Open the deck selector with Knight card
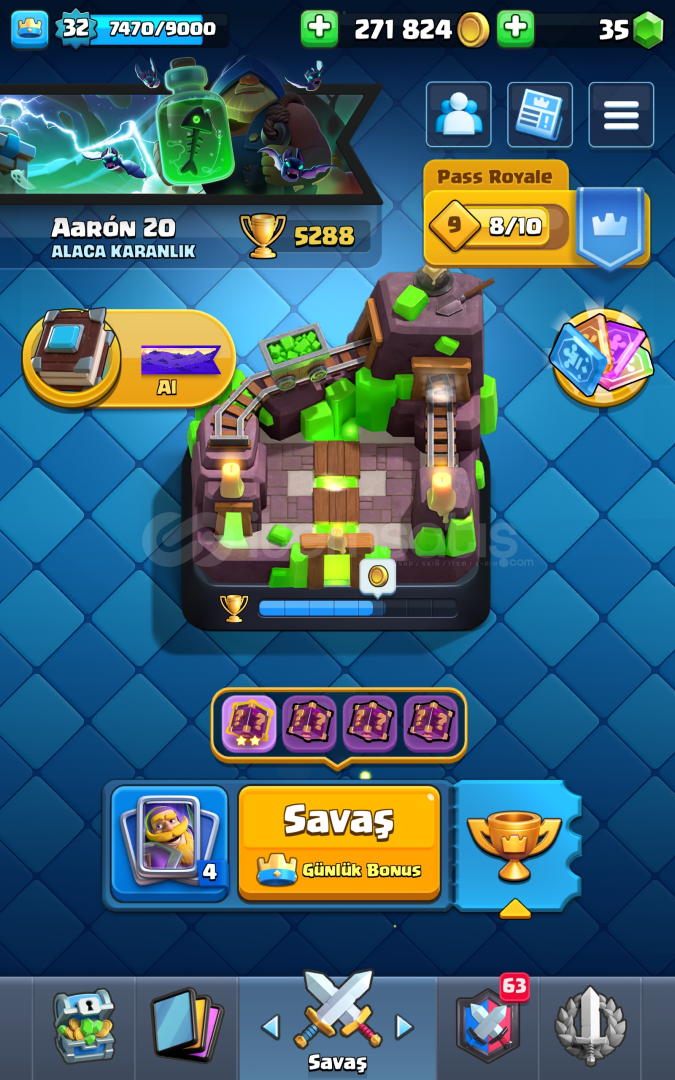 [169, 843]
